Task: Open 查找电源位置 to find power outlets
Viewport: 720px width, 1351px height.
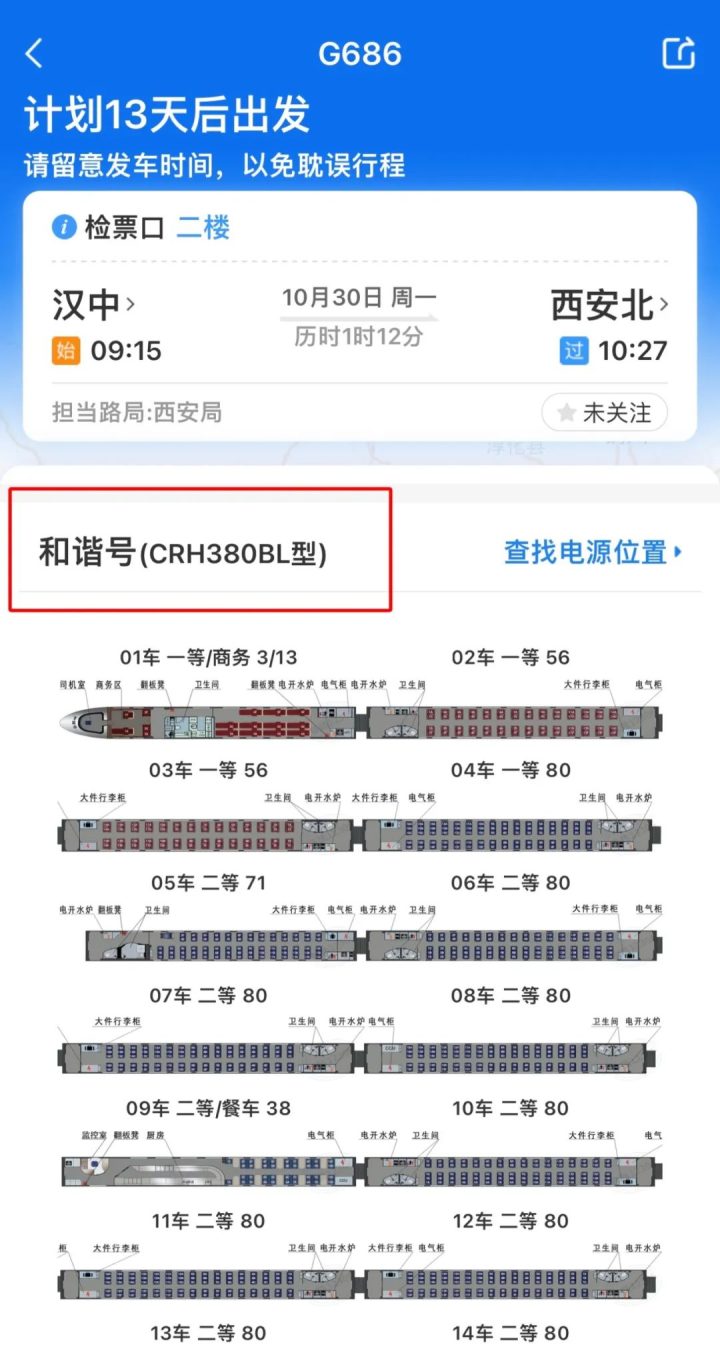Action: click(x=593, y=552)
